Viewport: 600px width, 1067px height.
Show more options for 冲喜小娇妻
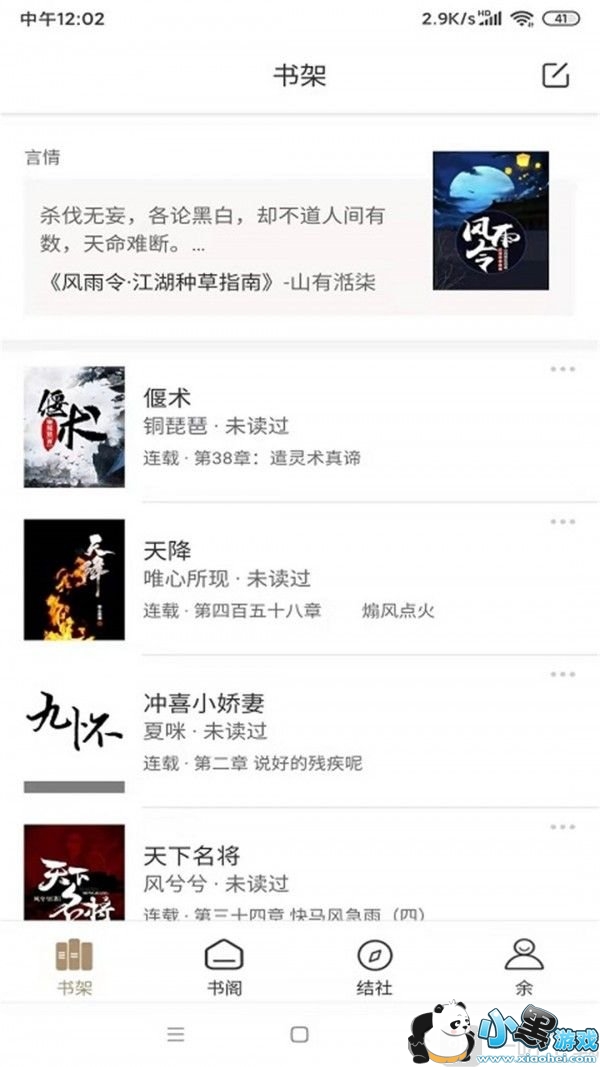[x=562, y=675]
